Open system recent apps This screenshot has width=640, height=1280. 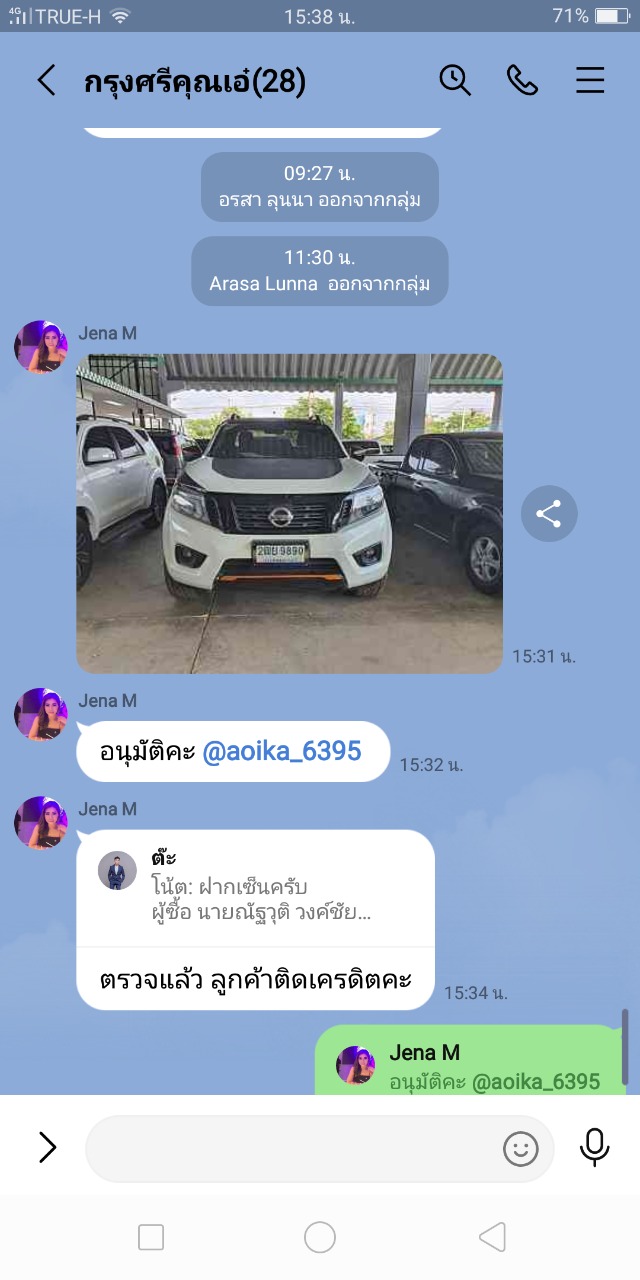tap(151, 1238)
